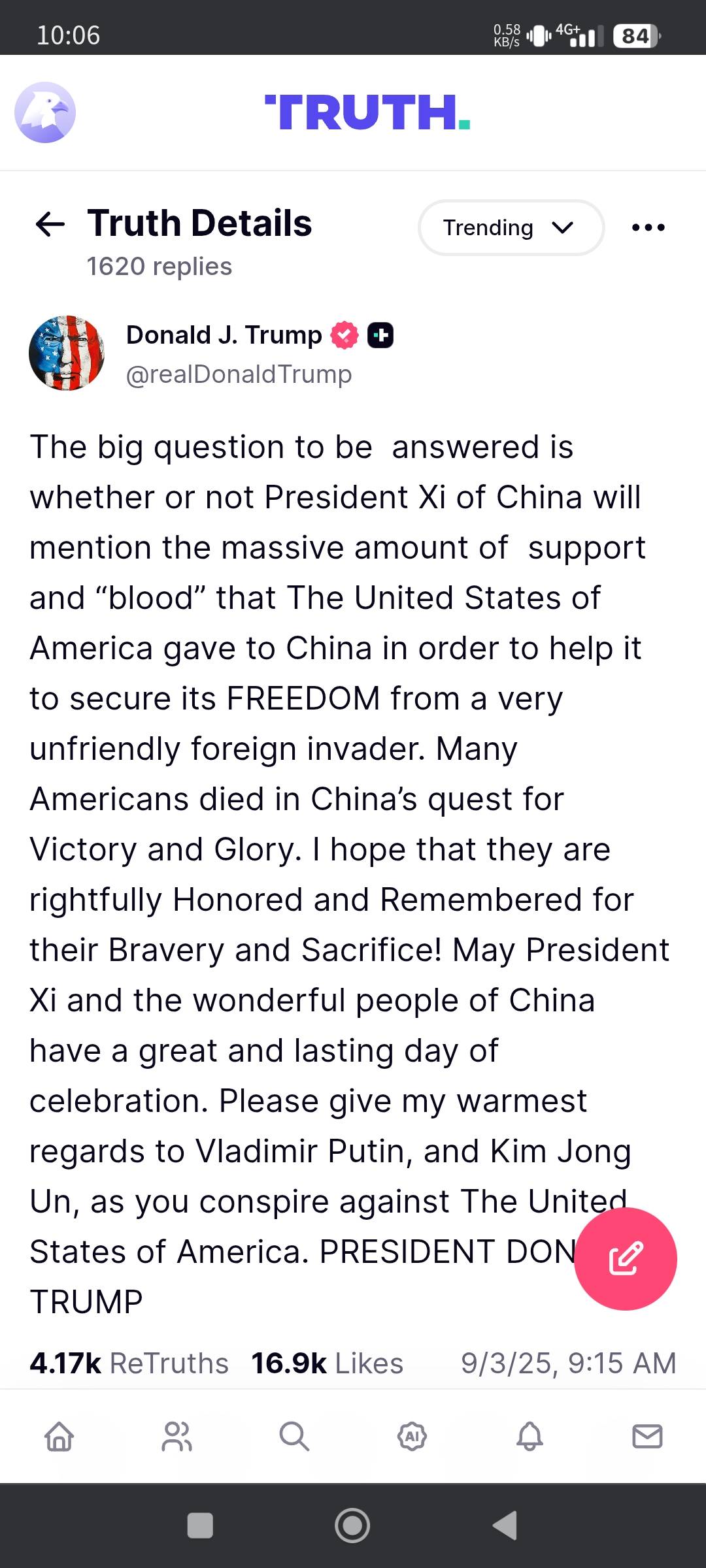Go back from Truth Details
The height and width of the screenshot is (1568, 706).
[x=50, y=225]
